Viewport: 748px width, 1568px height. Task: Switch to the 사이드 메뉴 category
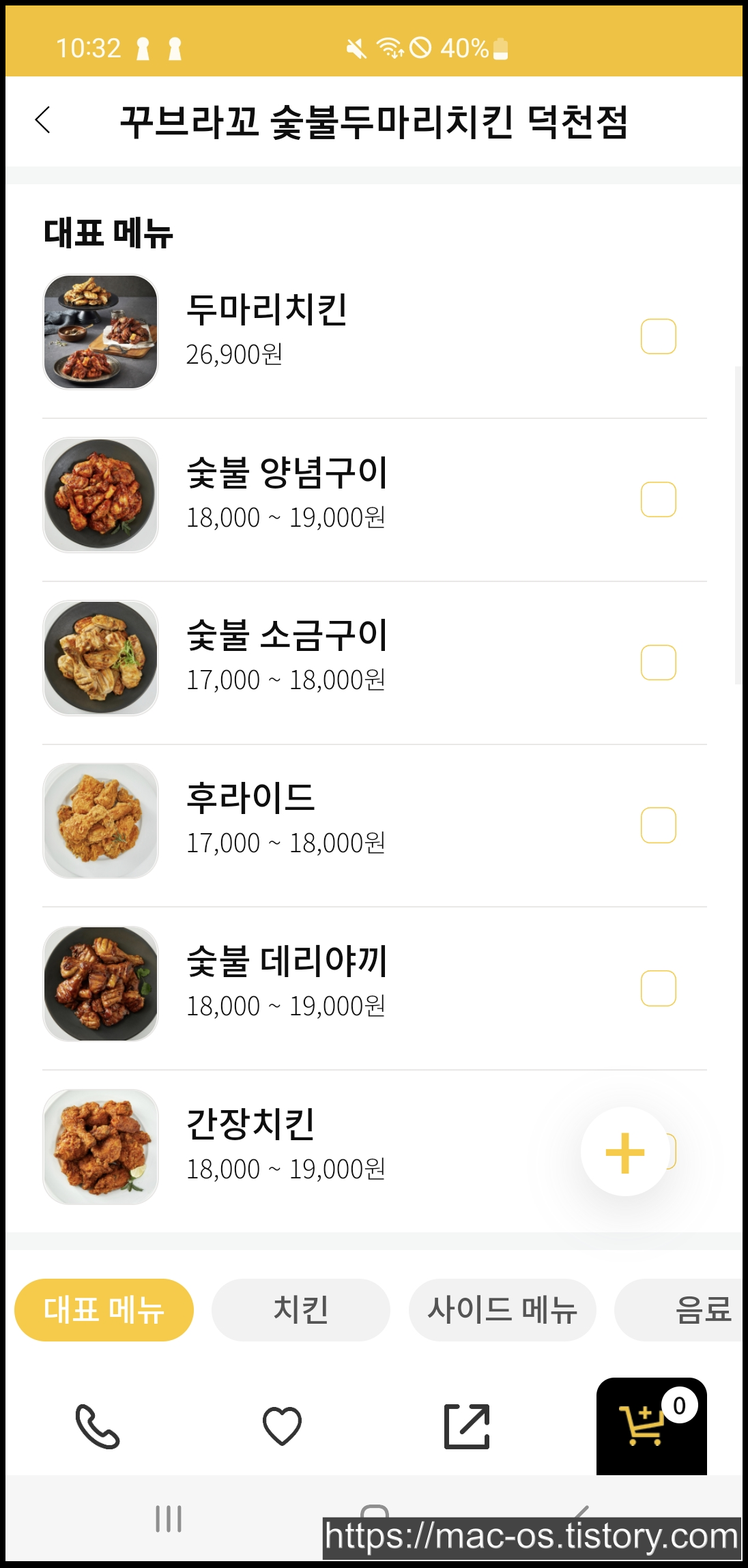coord(502,1310)
